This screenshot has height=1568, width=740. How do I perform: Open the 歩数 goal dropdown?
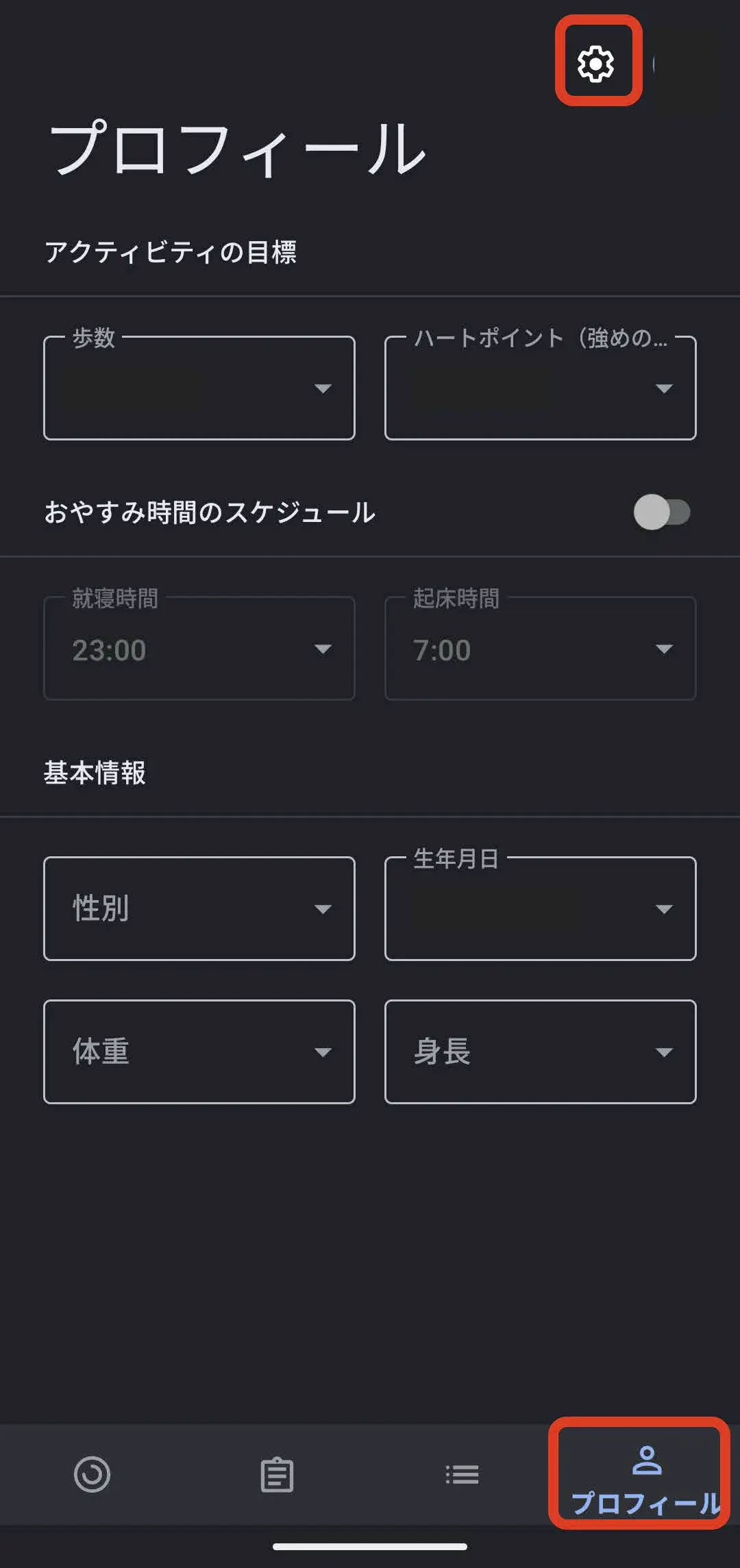199,388
